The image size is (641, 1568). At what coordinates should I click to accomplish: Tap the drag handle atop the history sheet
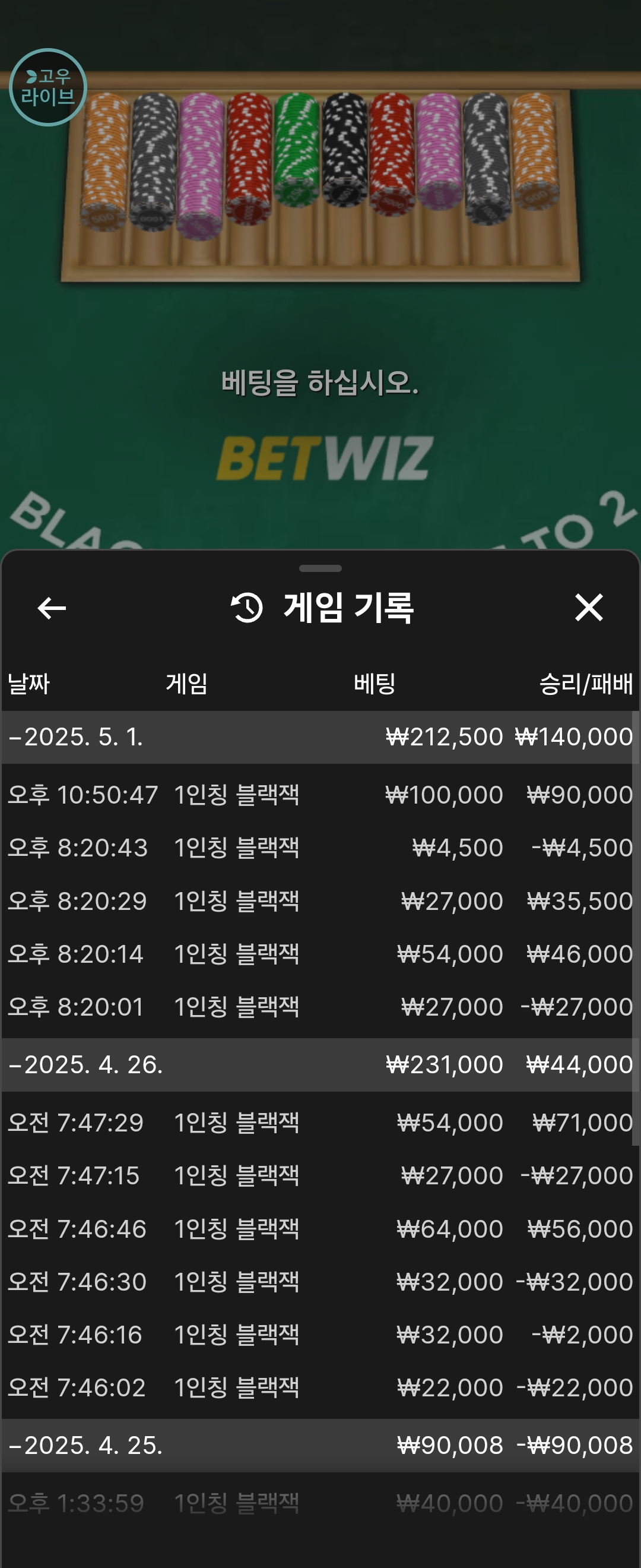click(320, 568)
